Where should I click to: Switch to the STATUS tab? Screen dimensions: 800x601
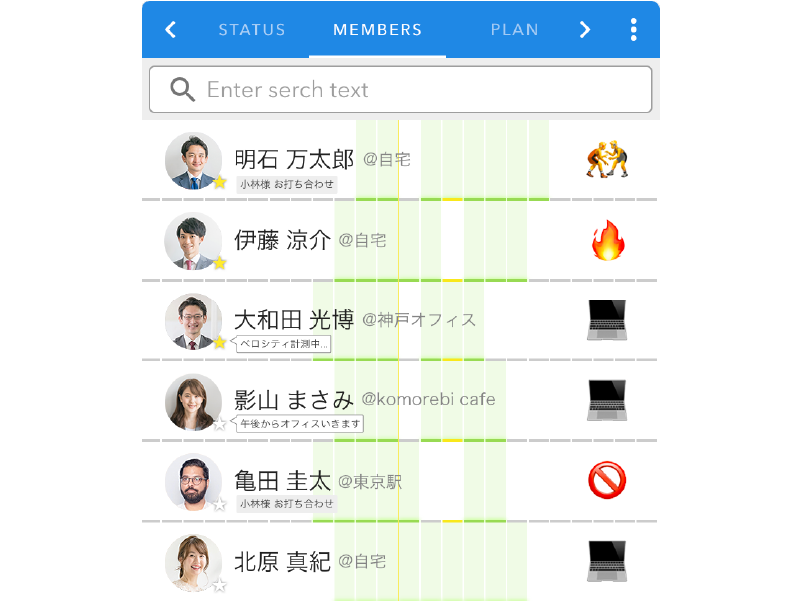tap(252, 30)
